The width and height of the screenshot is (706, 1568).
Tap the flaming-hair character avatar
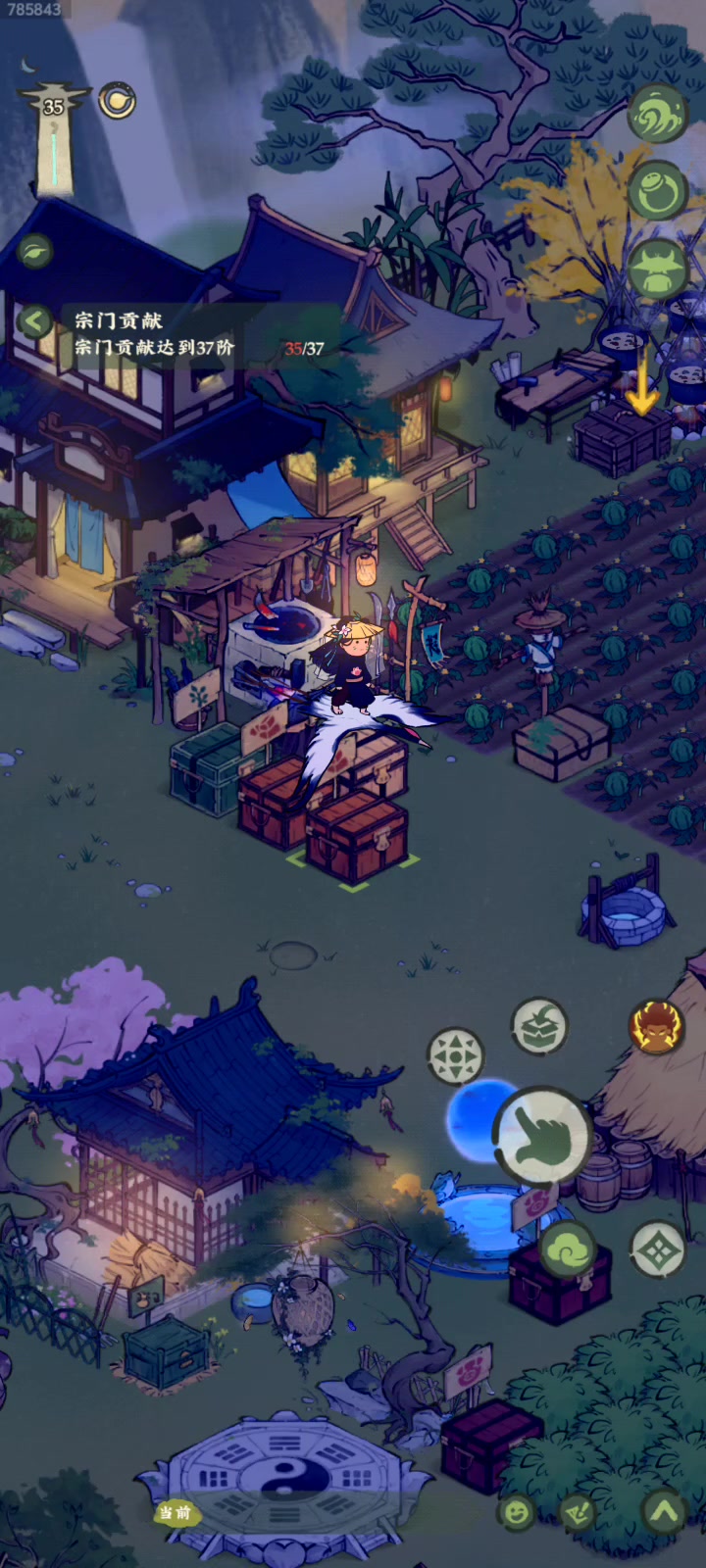pyautogui.click(x=656, y=1025)
